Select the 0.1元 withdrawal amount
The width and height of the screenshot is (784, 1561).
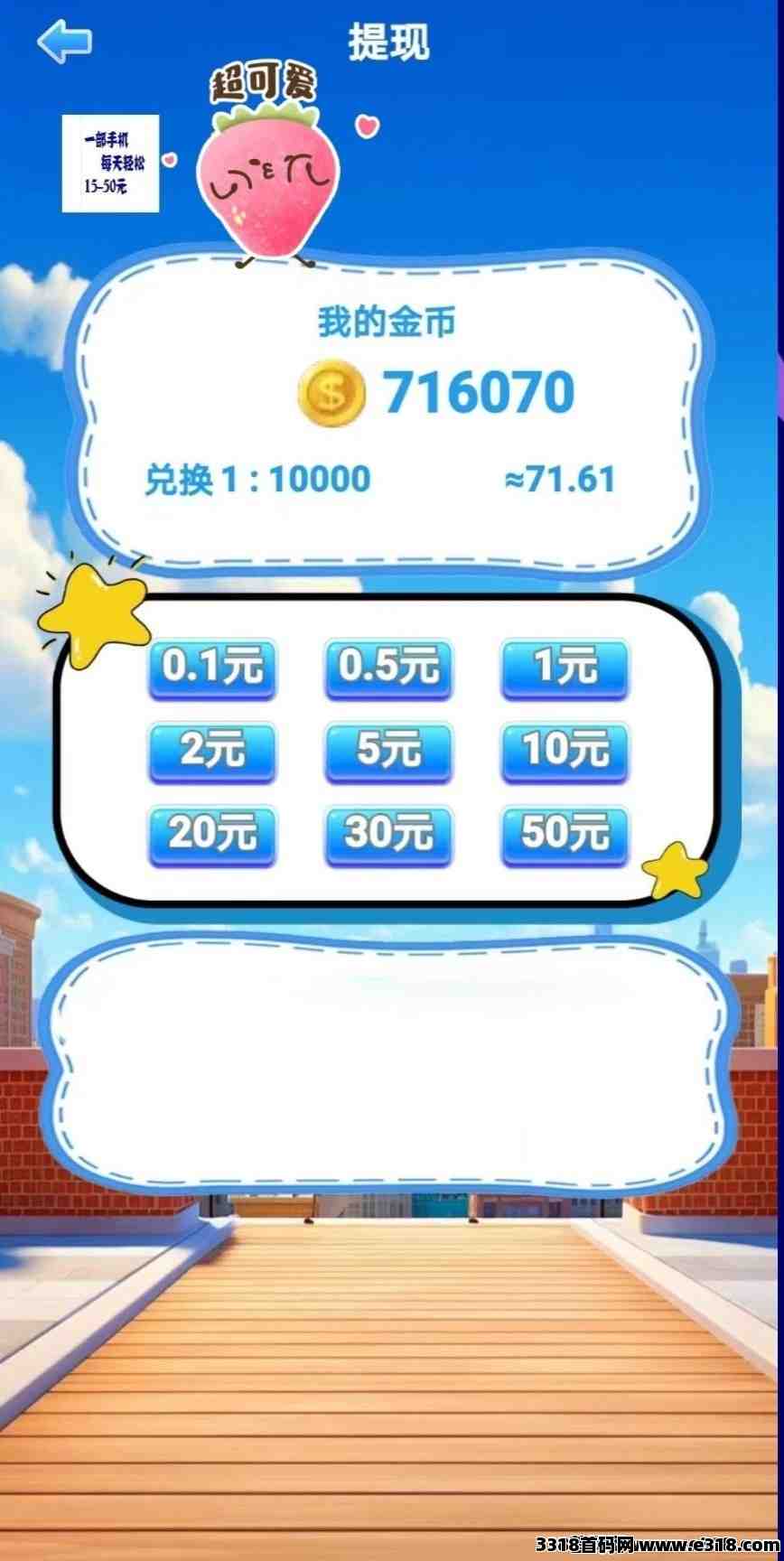pos(212,668)
